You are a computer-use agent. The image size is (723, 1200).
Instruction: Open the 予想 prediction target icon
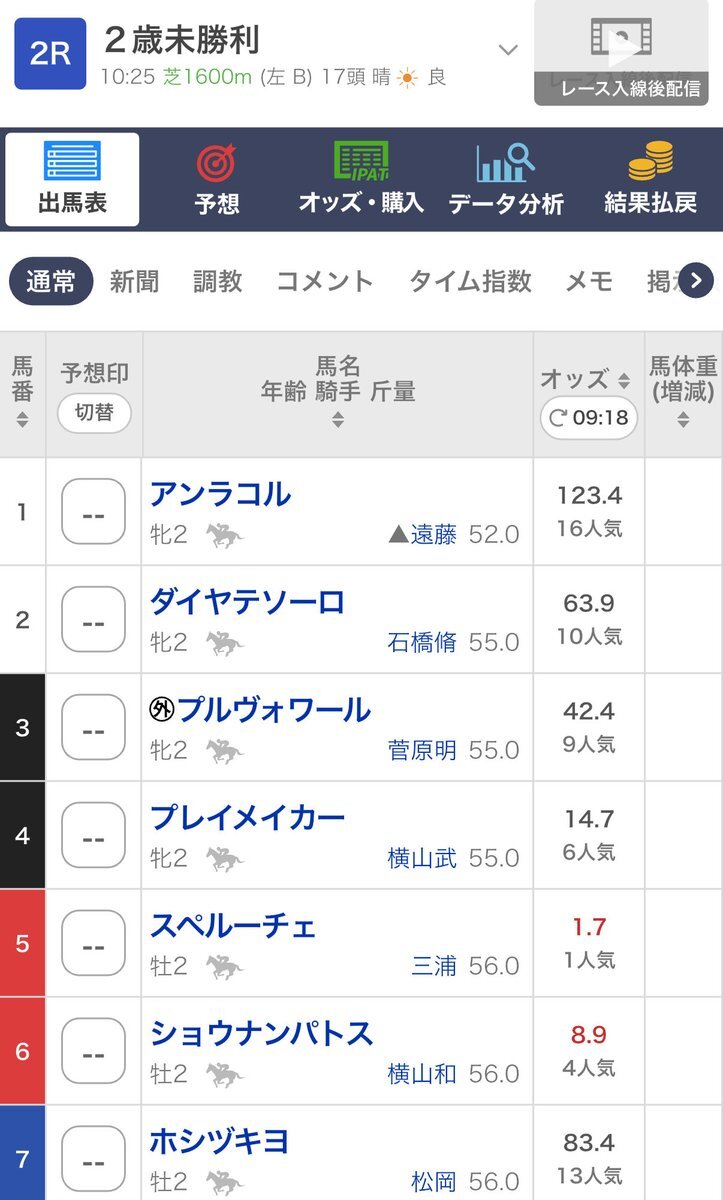(216, 160)
